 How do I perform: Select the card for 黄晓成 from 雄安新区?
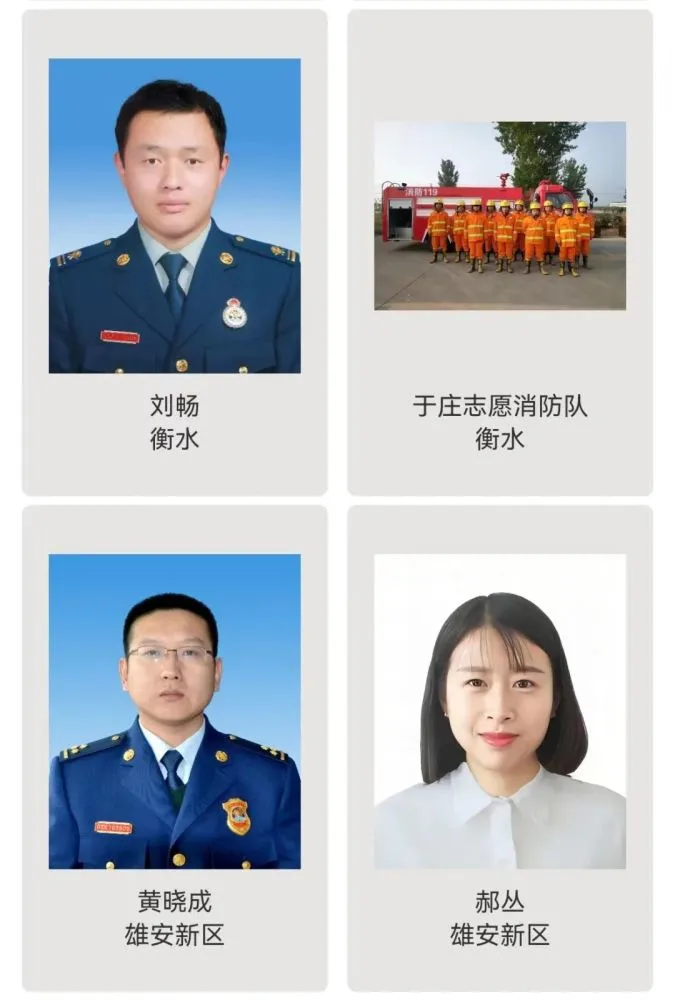(x=175, y=748)
